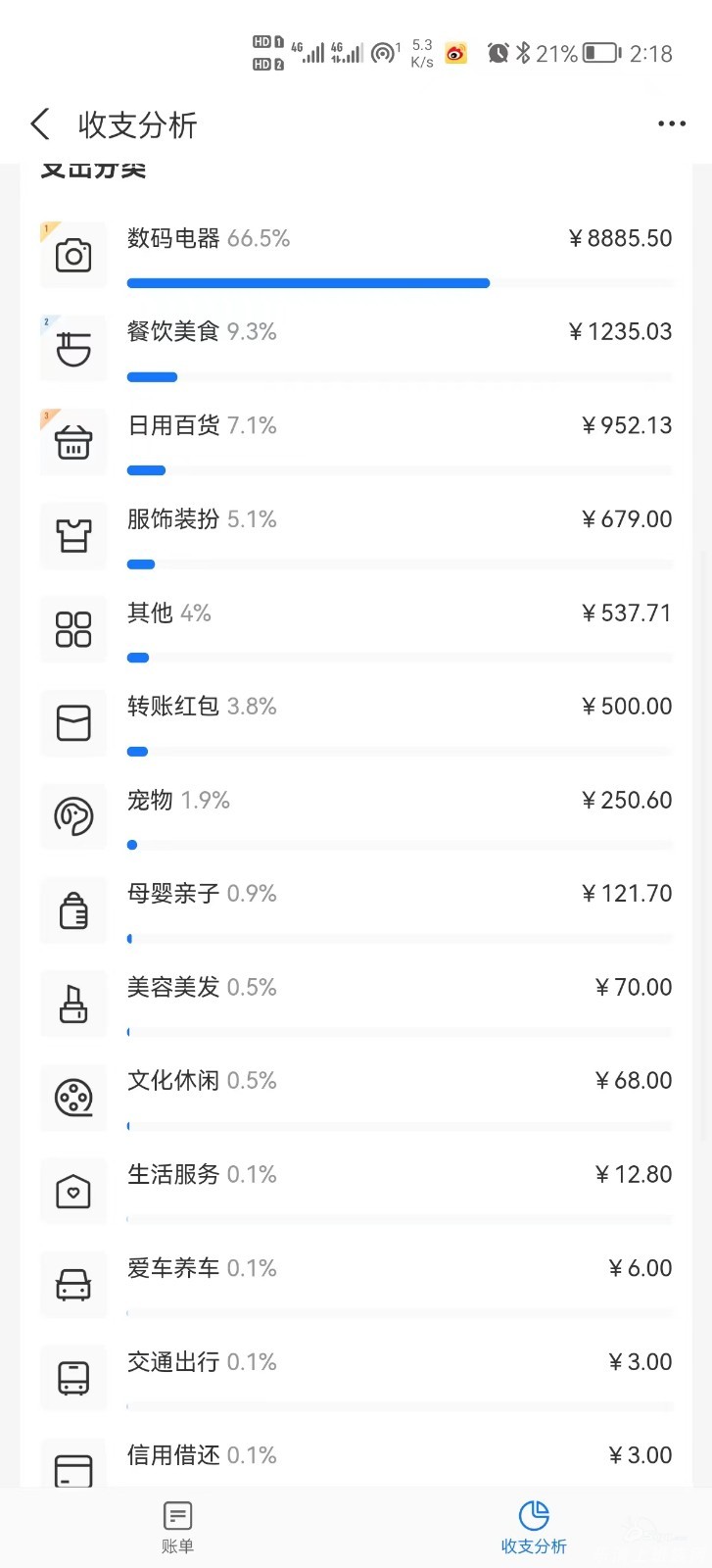Go back from 收支分析 page
Image resolution: width=712 pixels, height=1568 pixels.
coord(40,124)
